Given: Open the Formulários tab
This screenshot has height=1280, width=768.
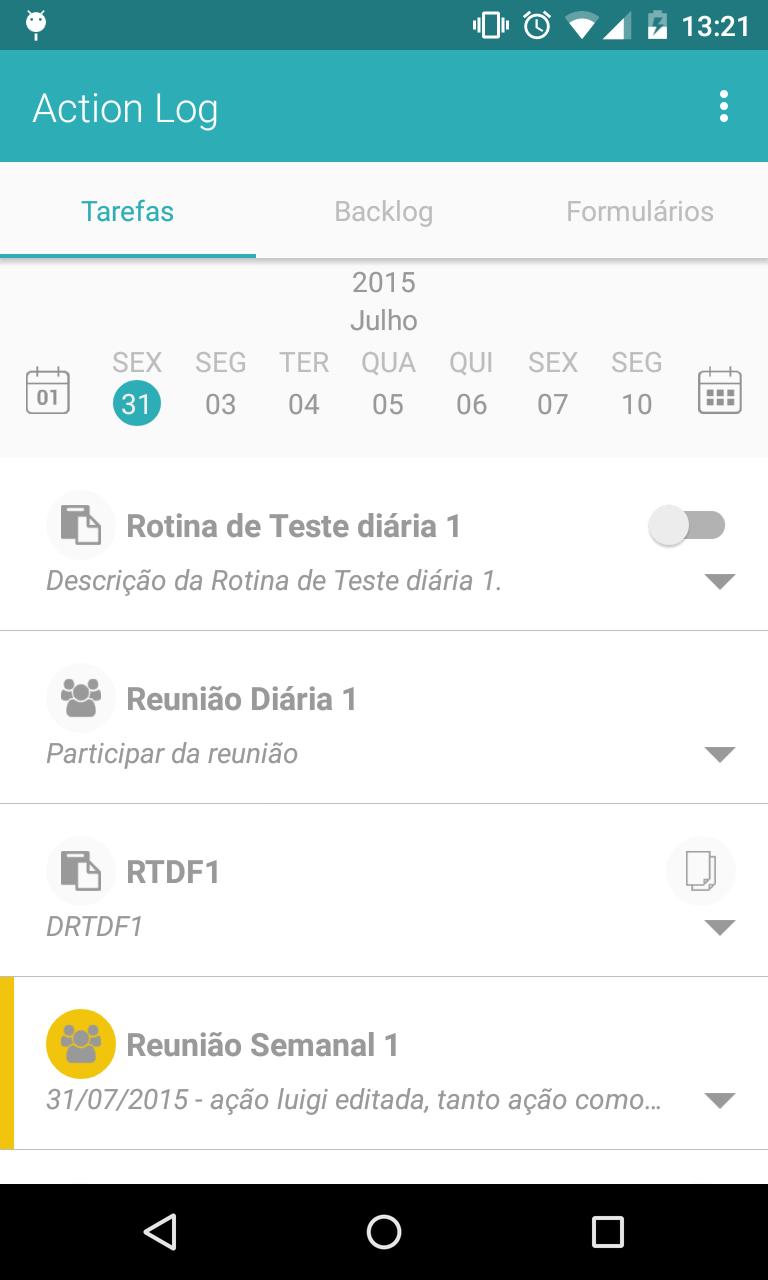Looking at the screenshot, I should pyautogui.click(x=640, y=211).
